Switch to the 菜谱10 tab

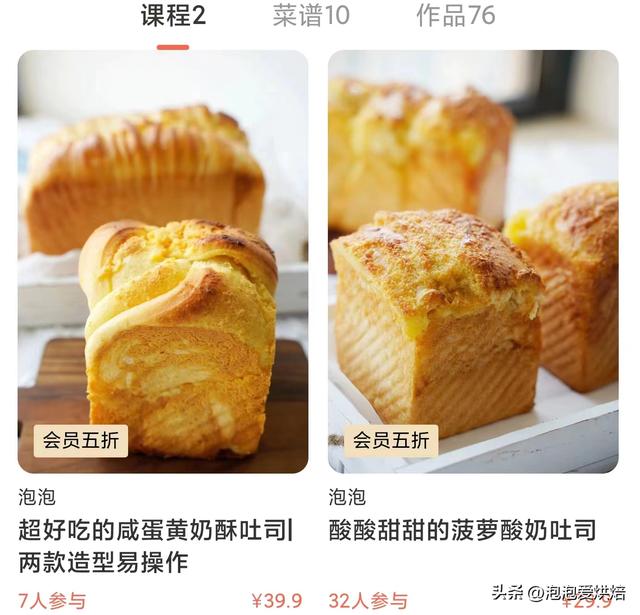click(311, 16)
